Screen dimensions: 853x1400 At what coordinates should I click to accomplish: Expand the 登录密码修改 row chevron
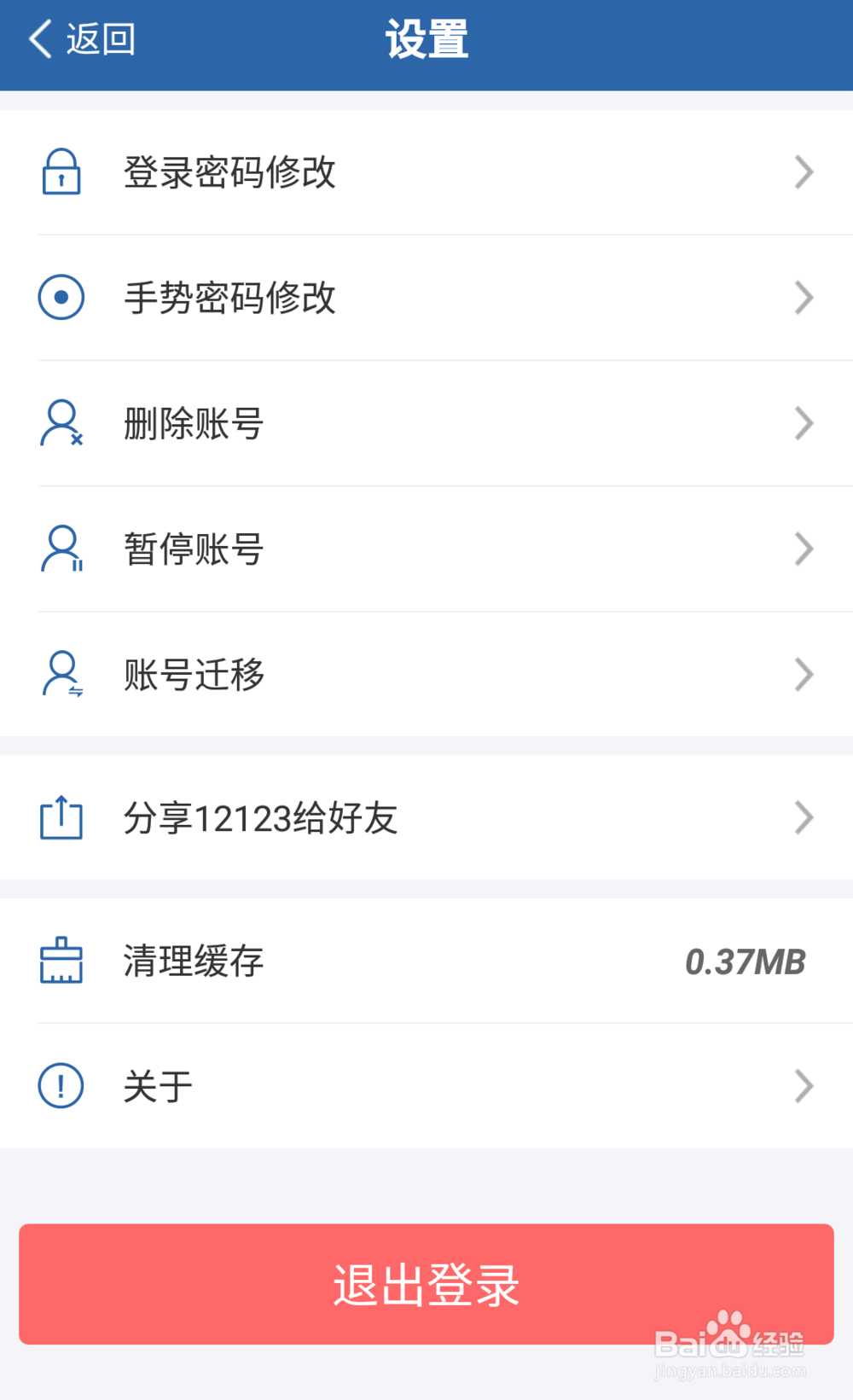coord(803,171)
